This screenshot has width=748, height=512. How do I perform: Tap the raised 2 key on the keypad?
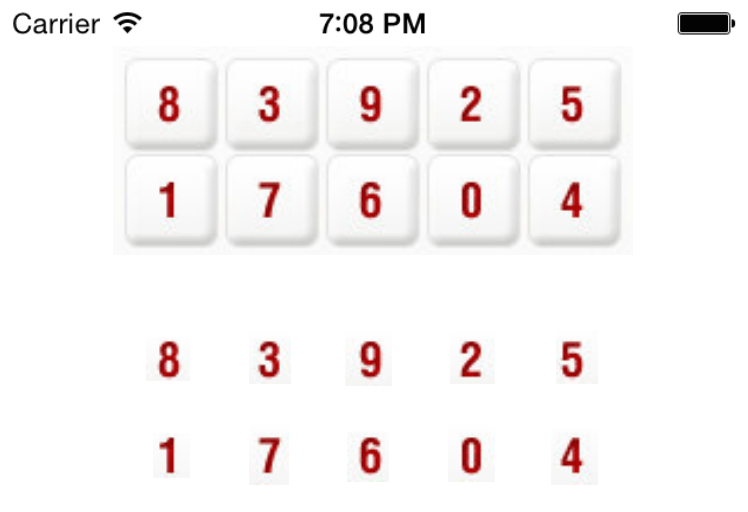pyautogui.click(x=472, y=104)
